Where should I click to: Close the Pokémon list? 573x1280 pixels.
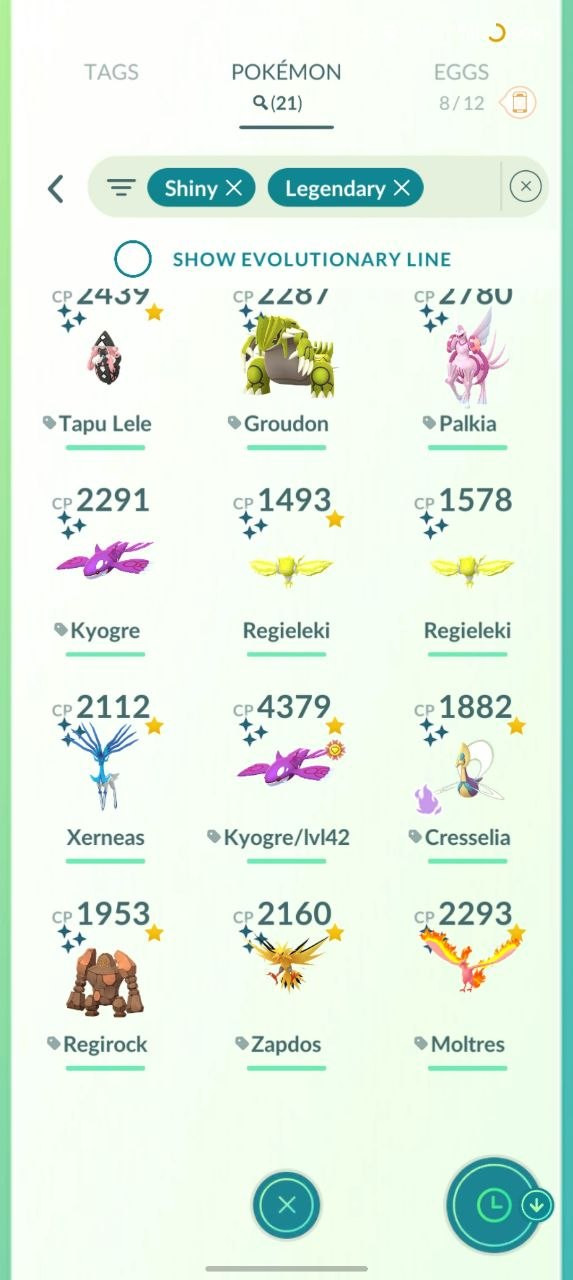287,1205
